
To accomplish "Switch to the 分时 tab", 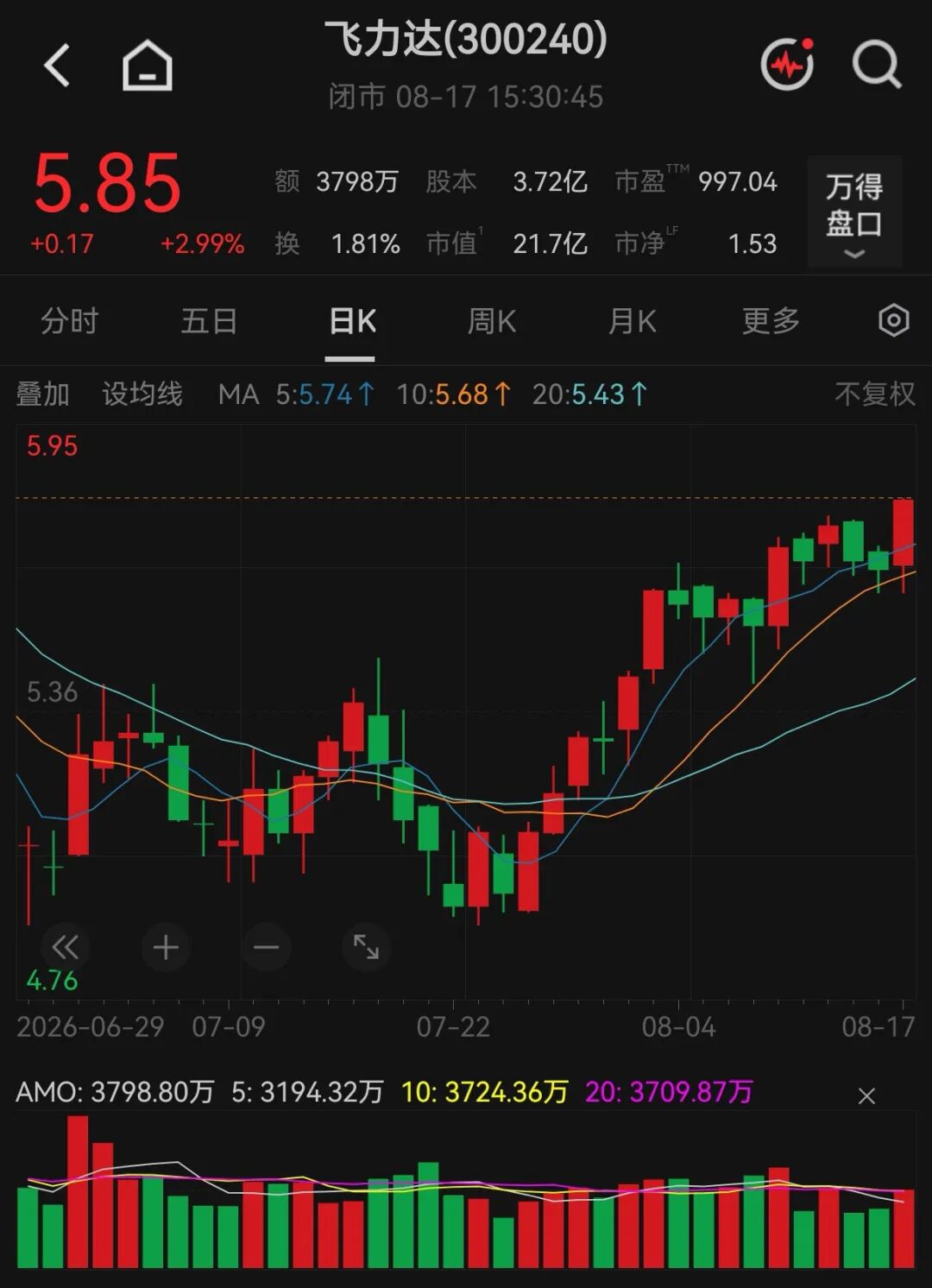I will pyautogui.click(x=70, y=321).
